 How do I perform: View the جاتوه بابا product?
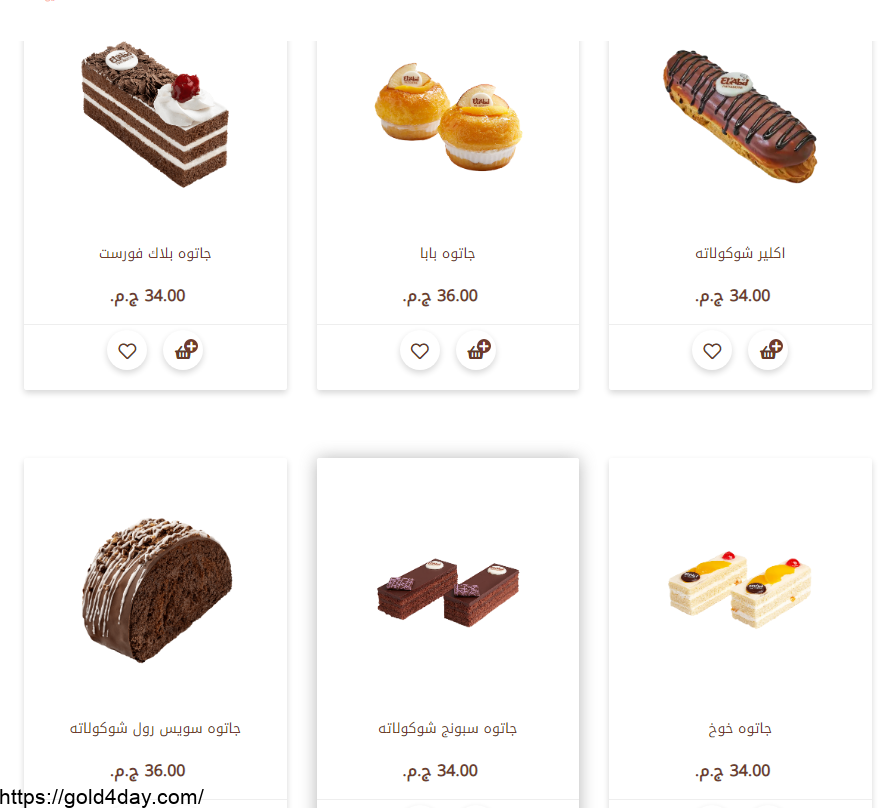[448, 253]
